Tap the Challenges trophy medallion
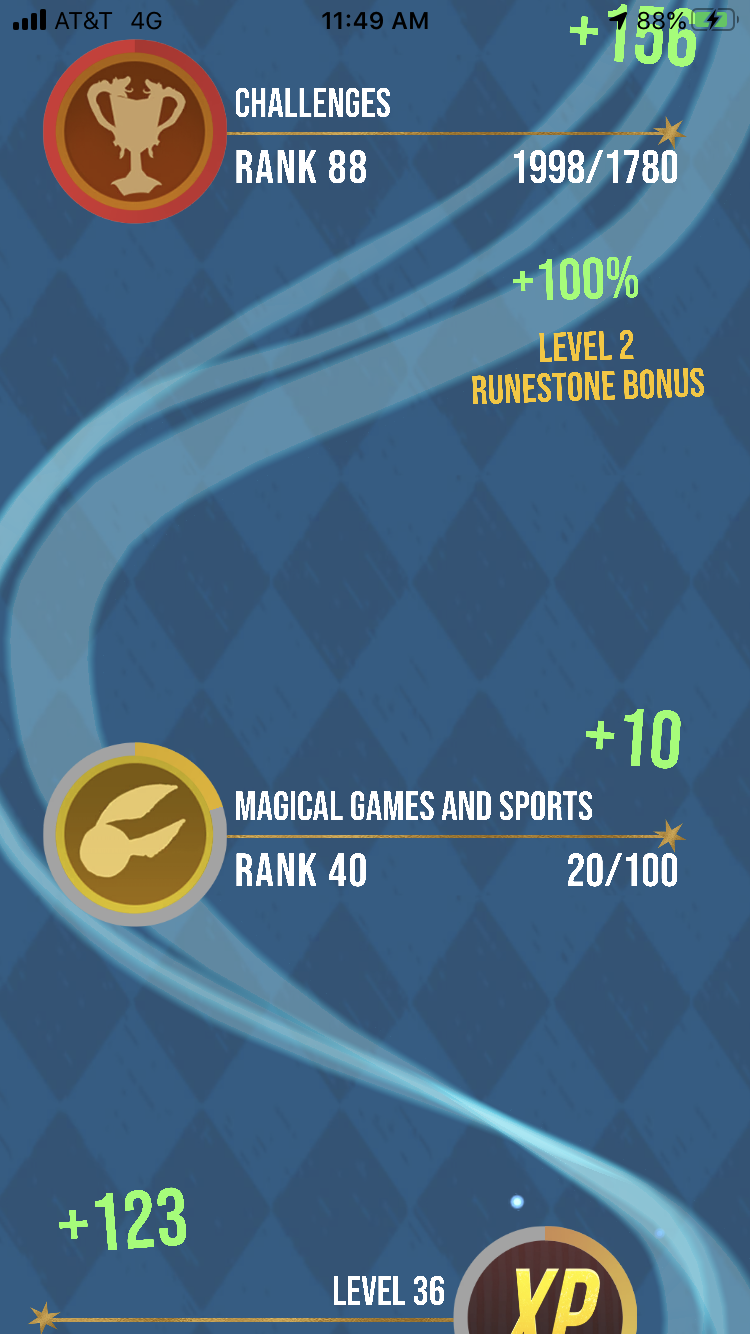This screenshot has width=750, height=1334. (134, 131)
